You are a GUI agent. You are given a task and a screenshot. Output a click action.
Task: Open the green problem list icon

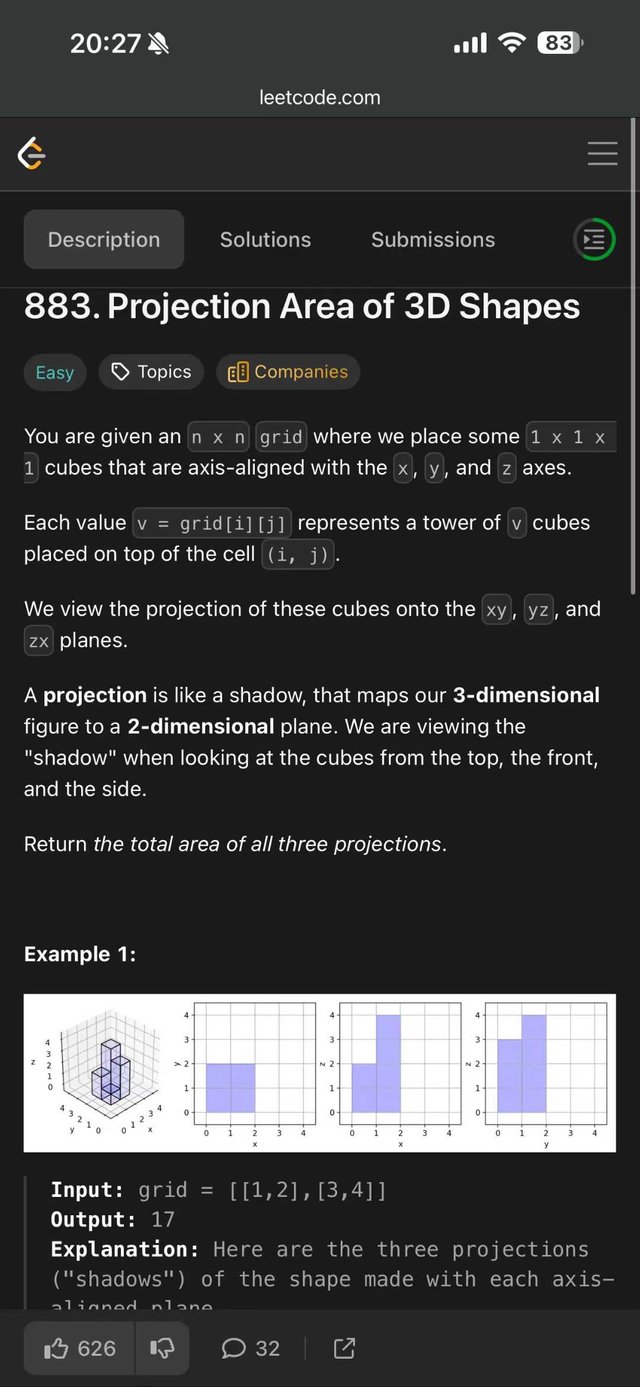click(594, 240)
